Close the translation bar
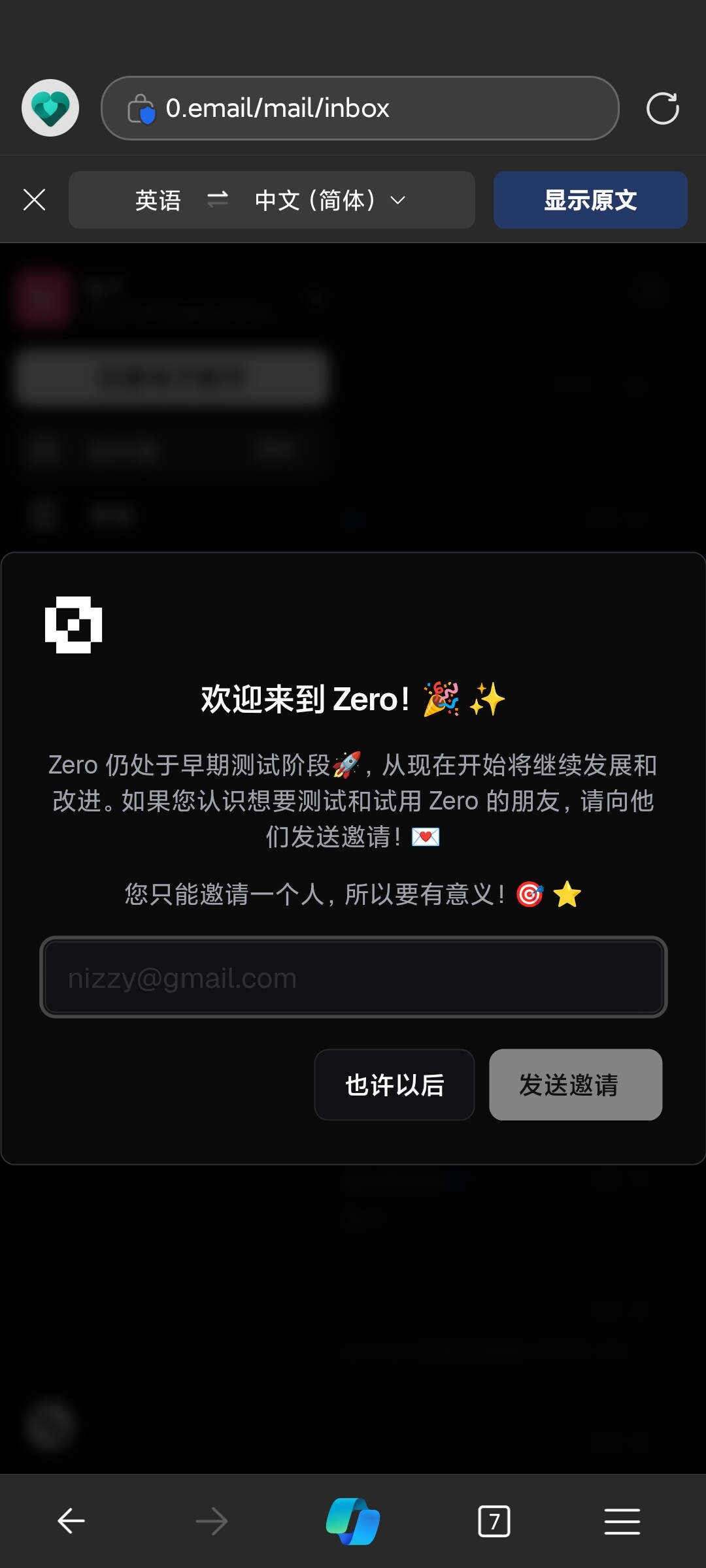 point(34,200)
